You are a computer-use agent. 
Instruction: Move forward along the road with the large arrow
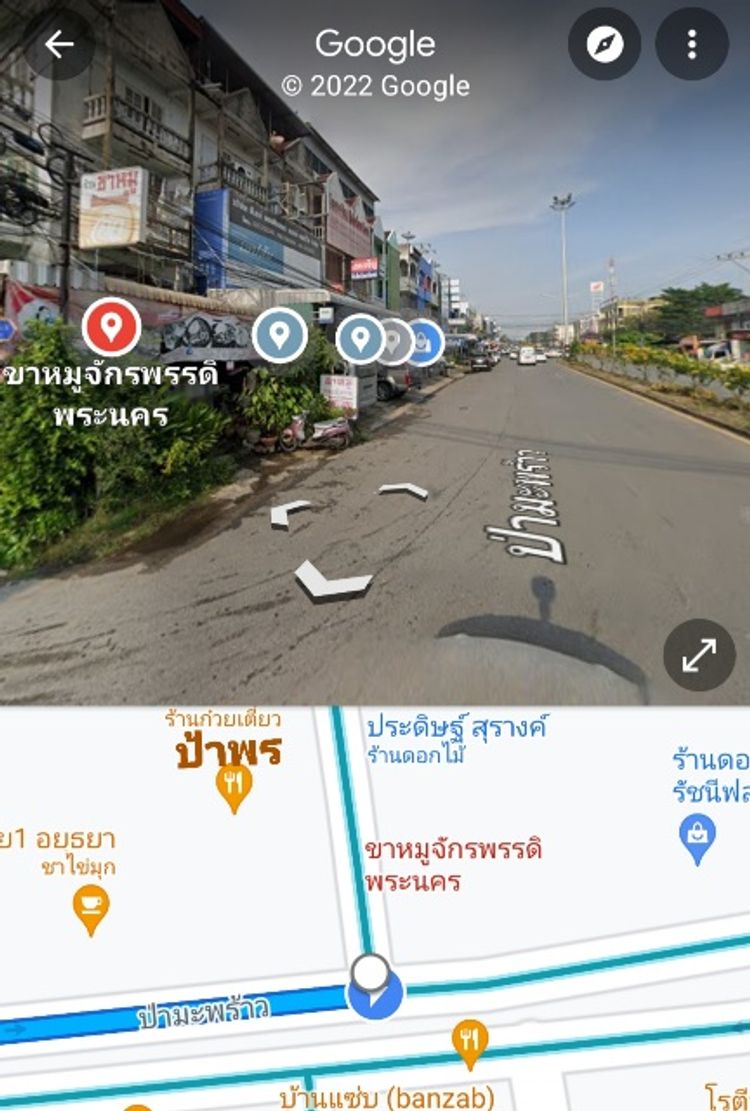(334, 580)
